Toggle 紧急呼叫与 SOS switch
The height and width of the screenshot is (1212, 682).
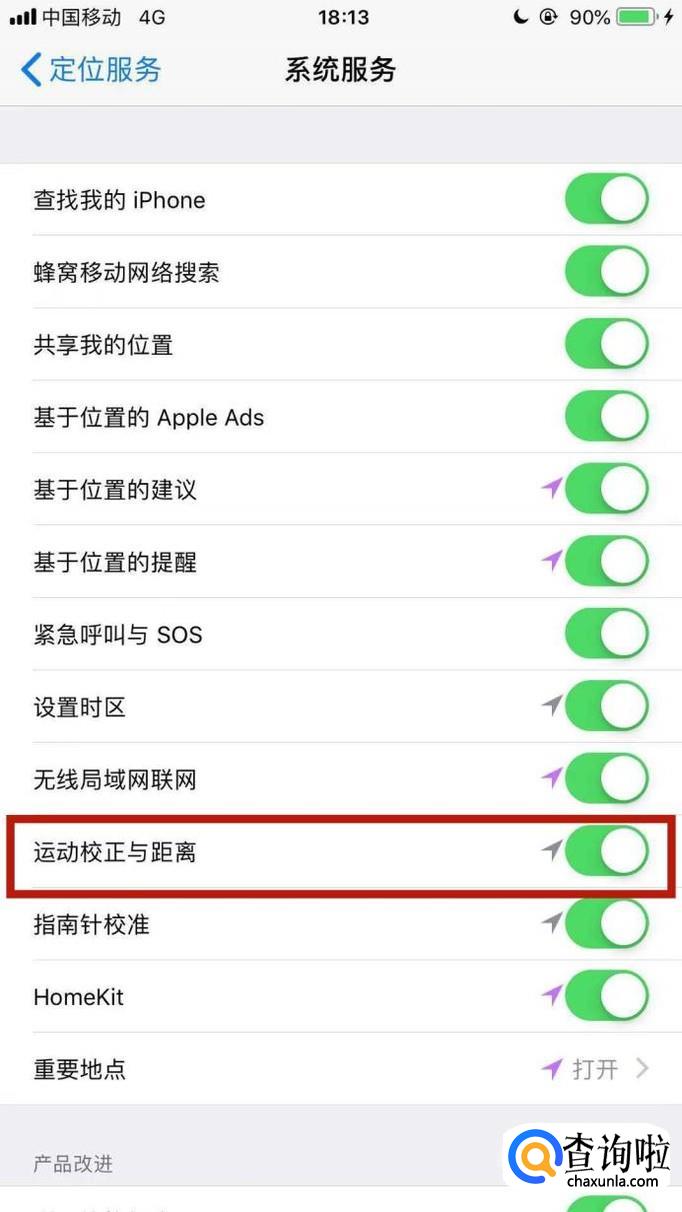point(606,634)
